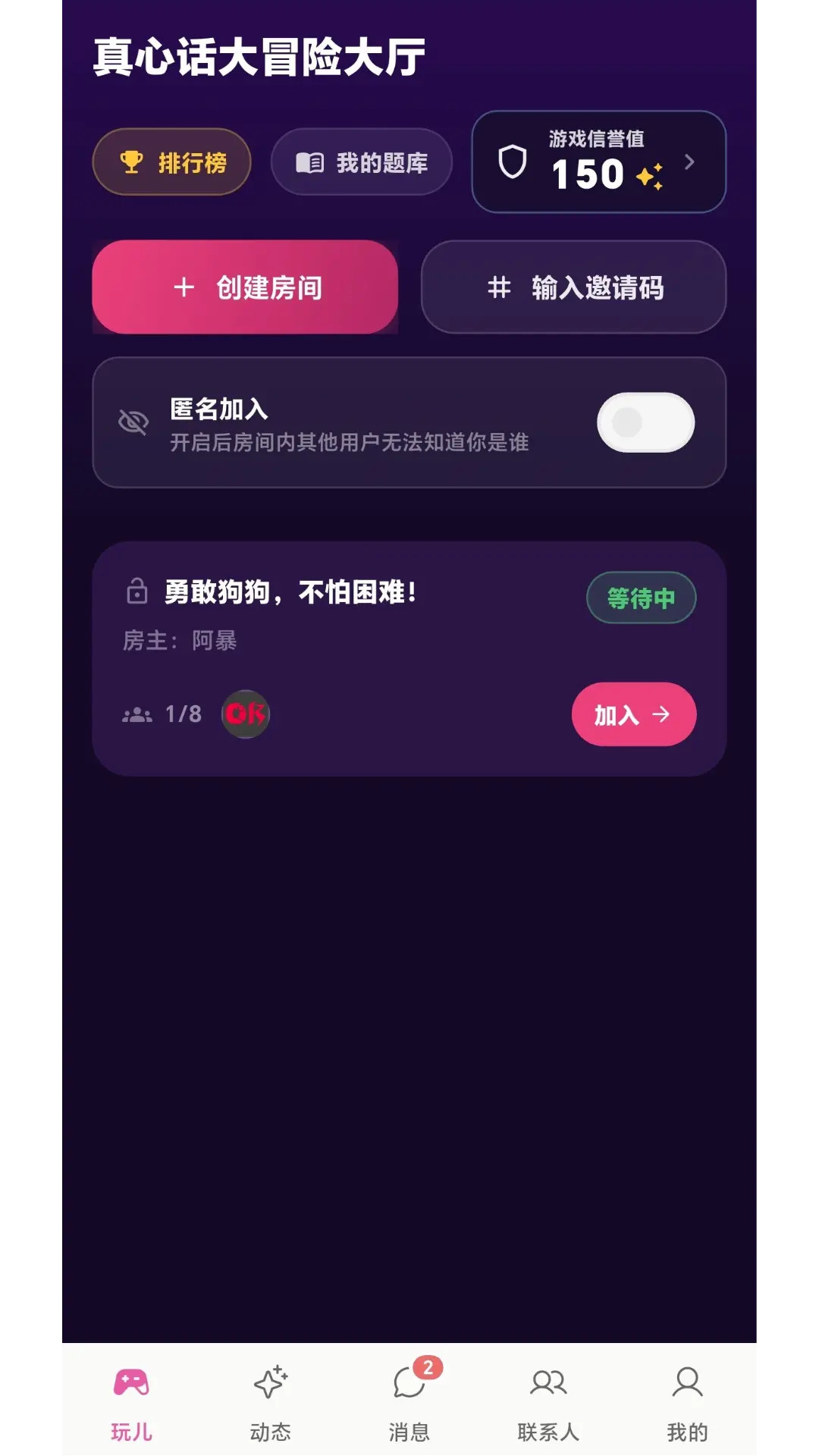This screenshot has height=1456, width=819.
Task: Click the 创建房间 button
Action: tap(244, 287)
